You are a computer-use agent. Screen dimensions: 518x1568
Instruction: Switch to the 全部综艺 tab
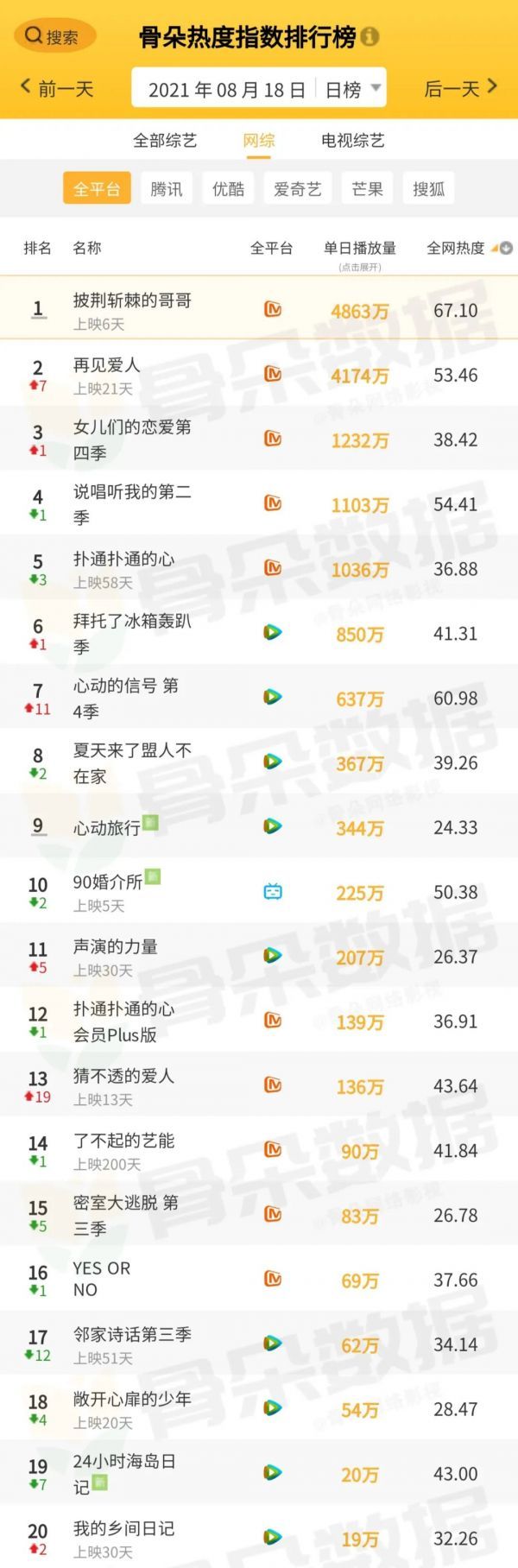coord(165,140)
